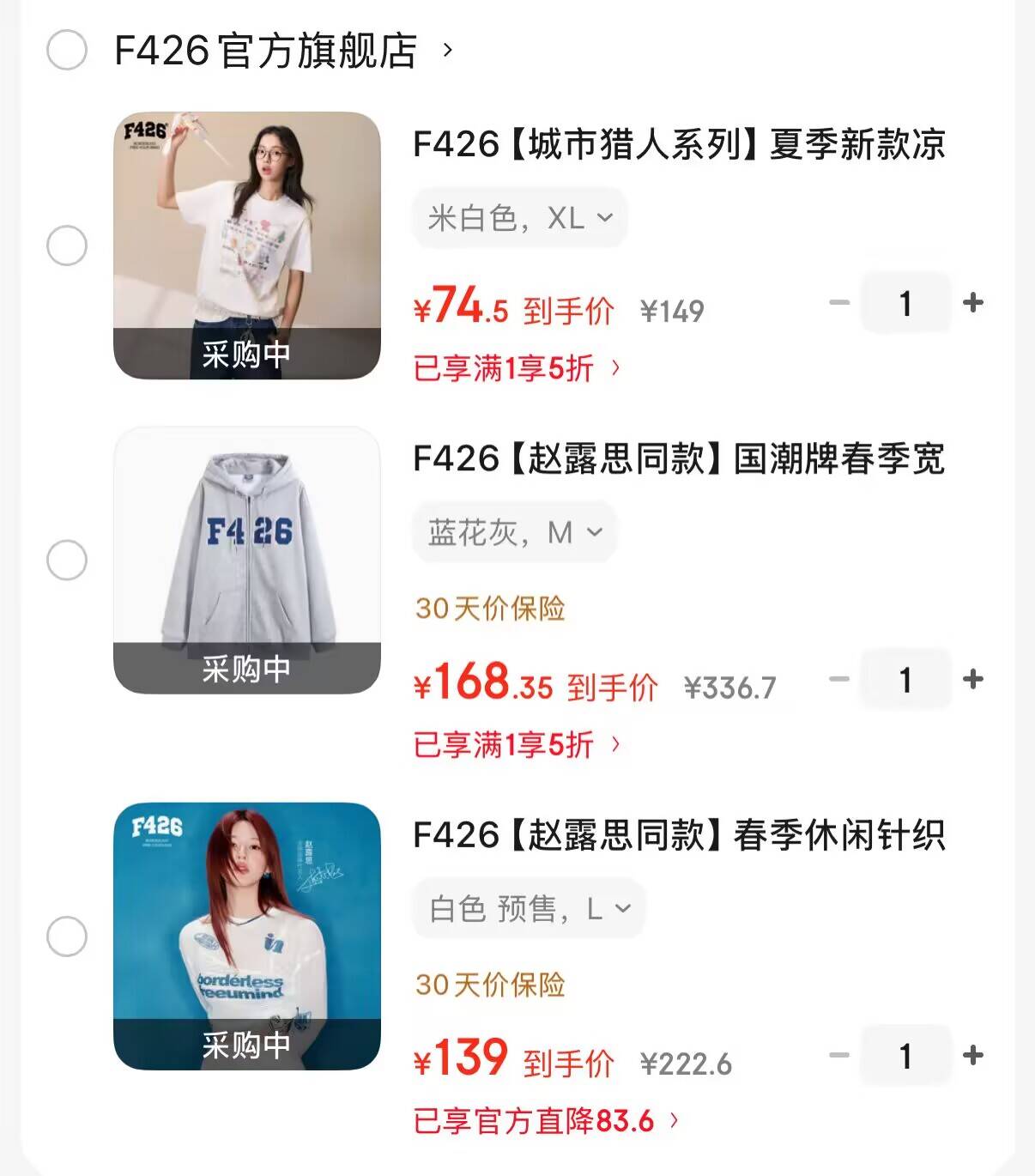Select the 春季休闲针织 sweater item

tap(67, 936)
